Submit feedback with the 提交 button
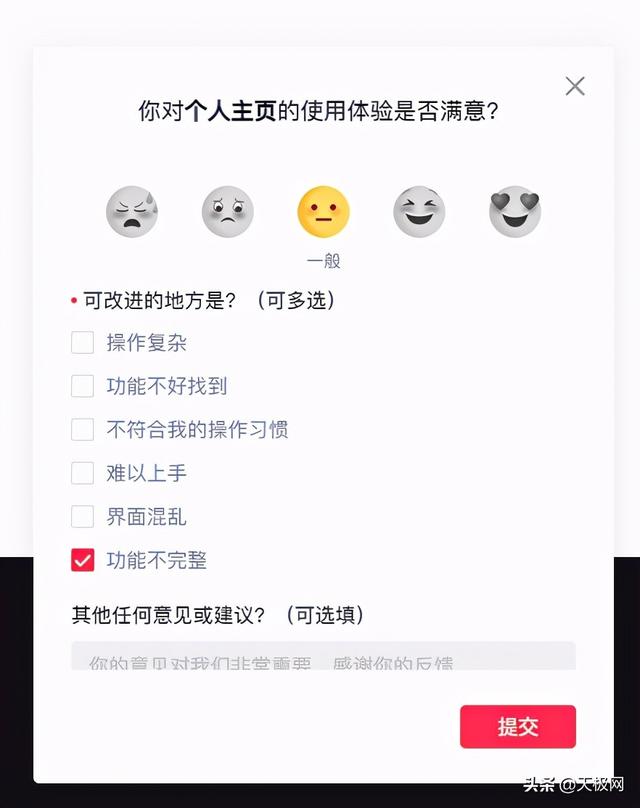The height and width of the screenshot is (808, 640). point(518,727)
